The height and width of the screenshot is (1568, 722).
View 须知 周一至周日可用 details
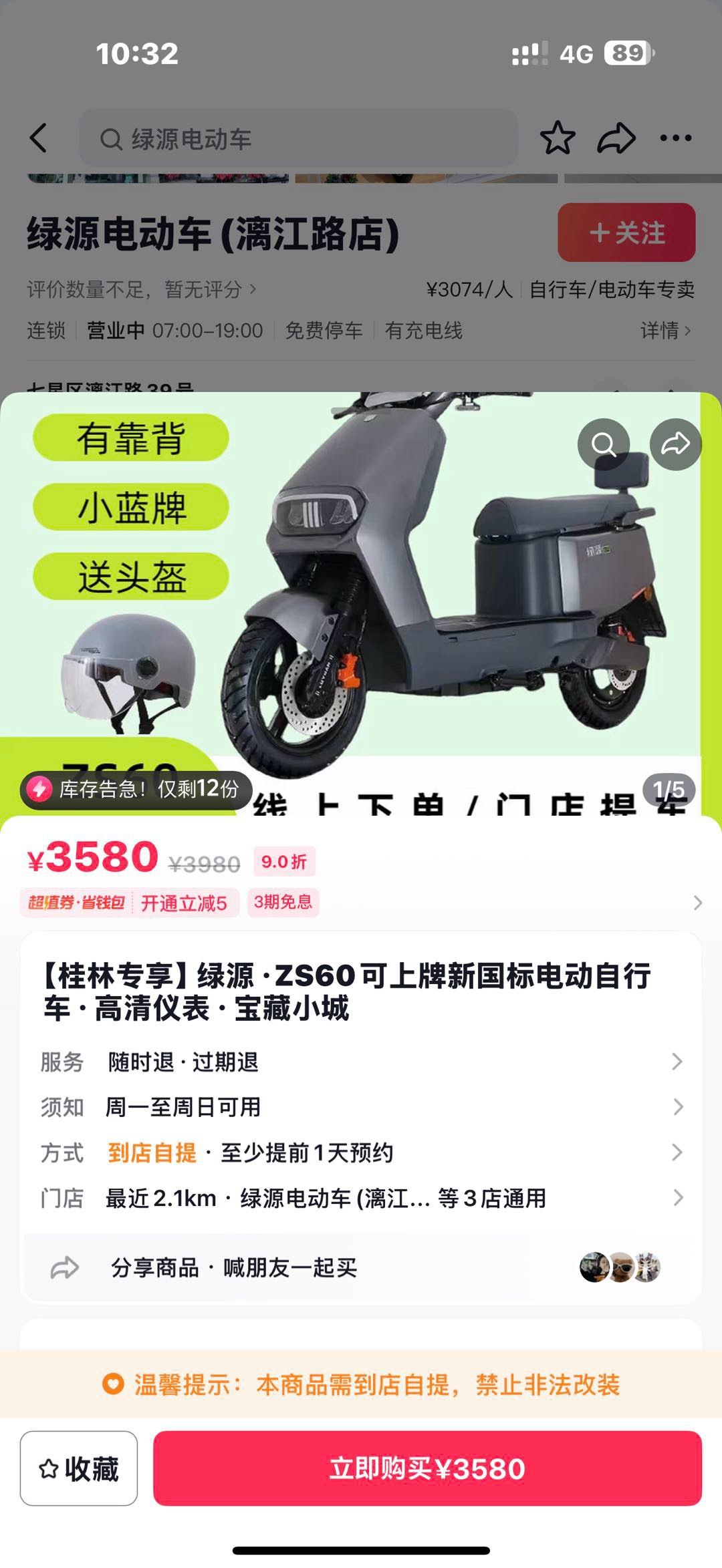pyautogui.click(x=361, y=1107)
